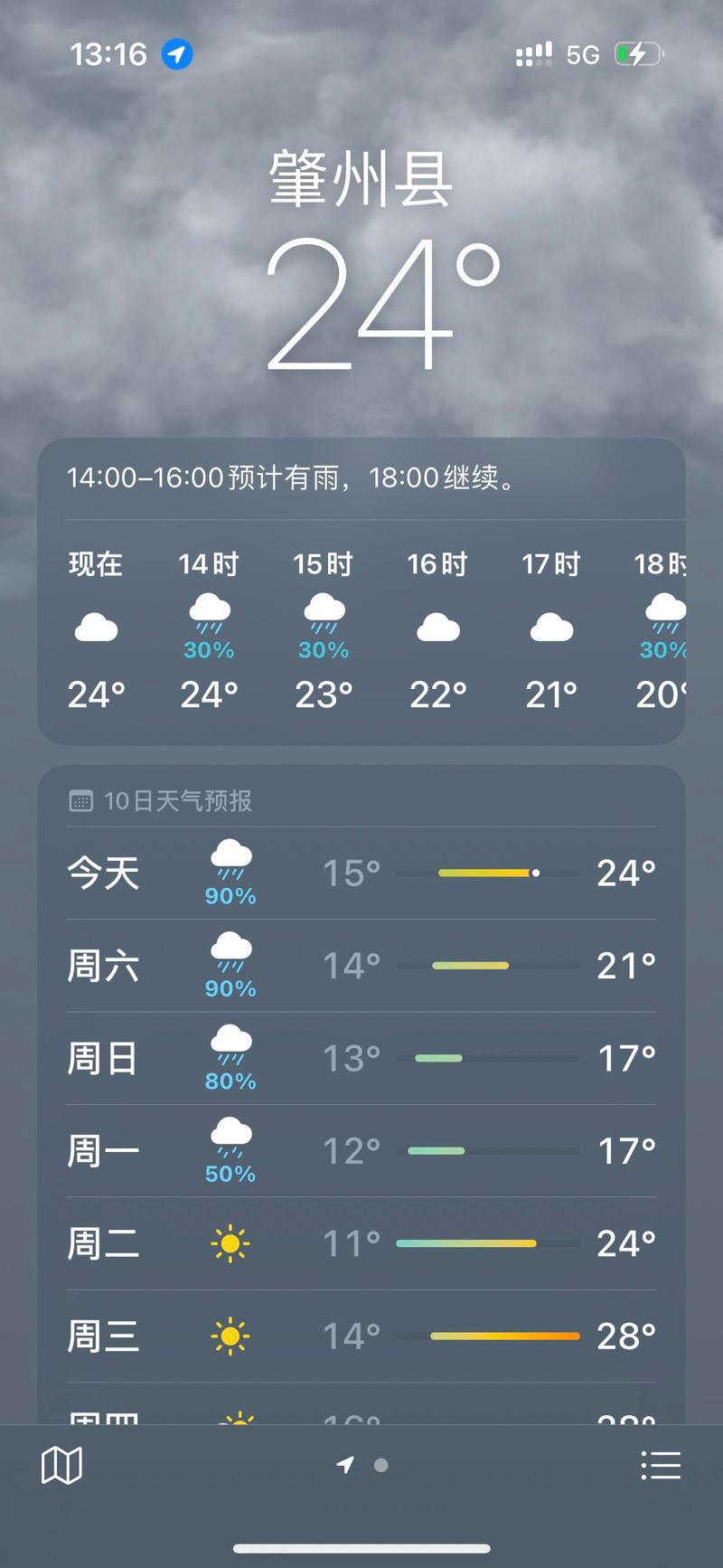Tap today's temperature range slider

coord(488,873)
